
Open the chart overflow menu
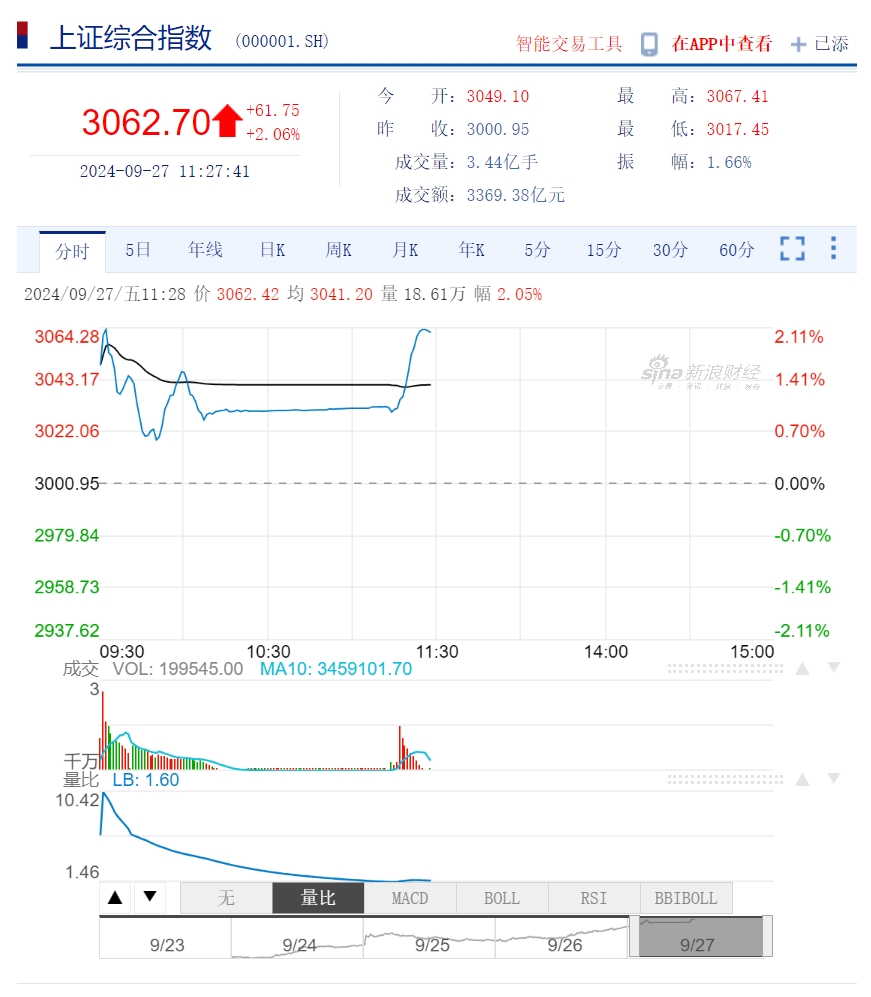tap(833, 248)
